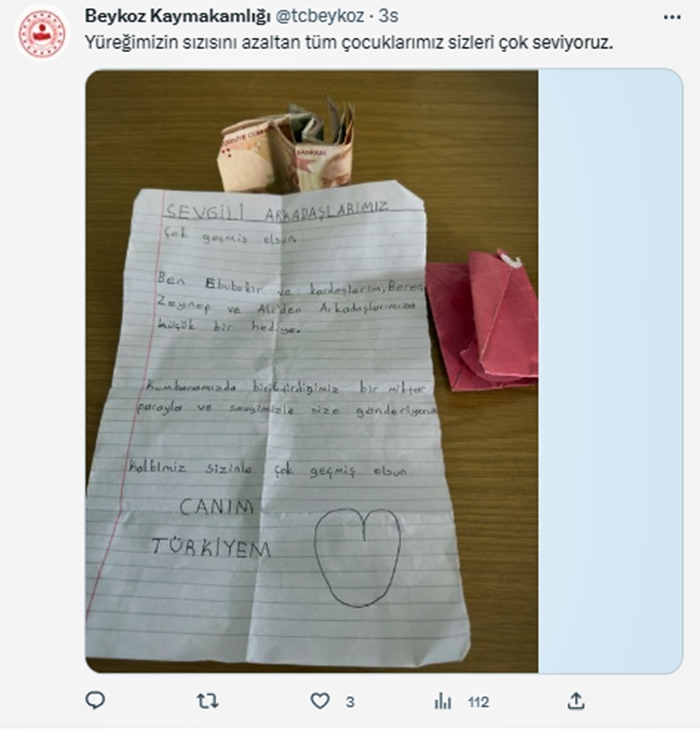Open the tweet's three-dot overflow menu
The image size is (700, 731).
pyautogui.click(x=672, y=18)
